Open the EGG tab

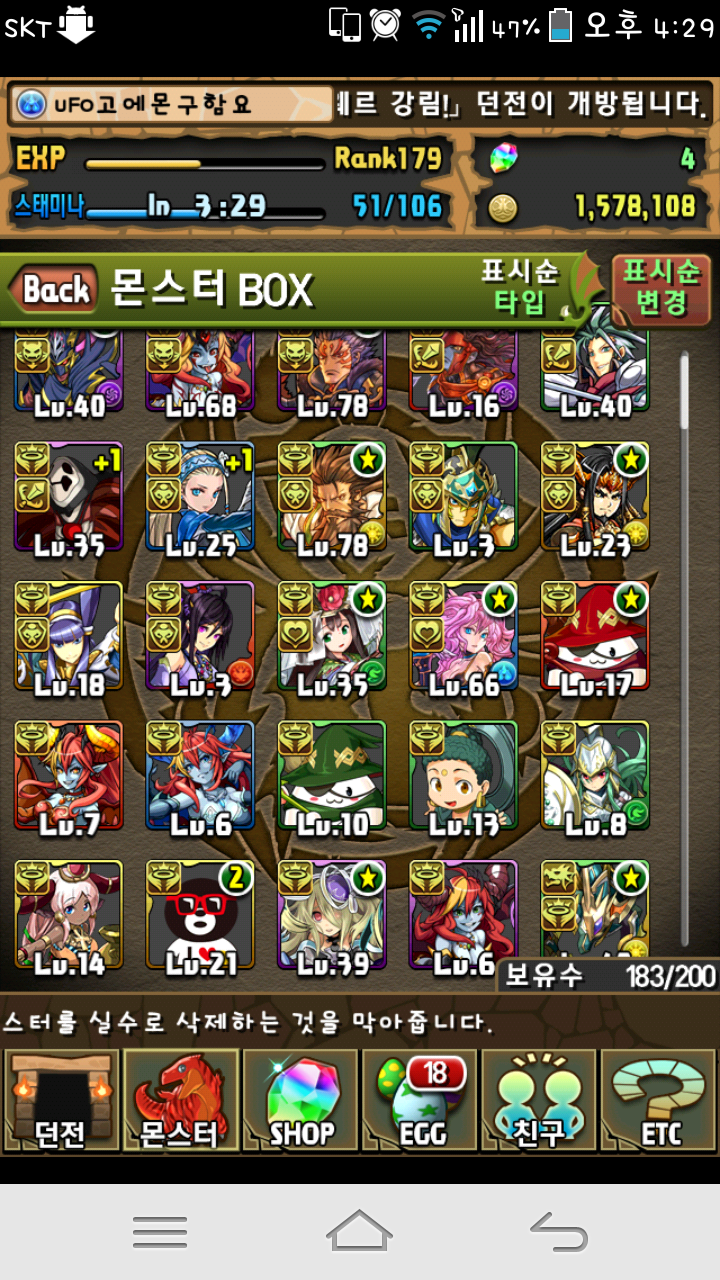(x=420, y=1099)
